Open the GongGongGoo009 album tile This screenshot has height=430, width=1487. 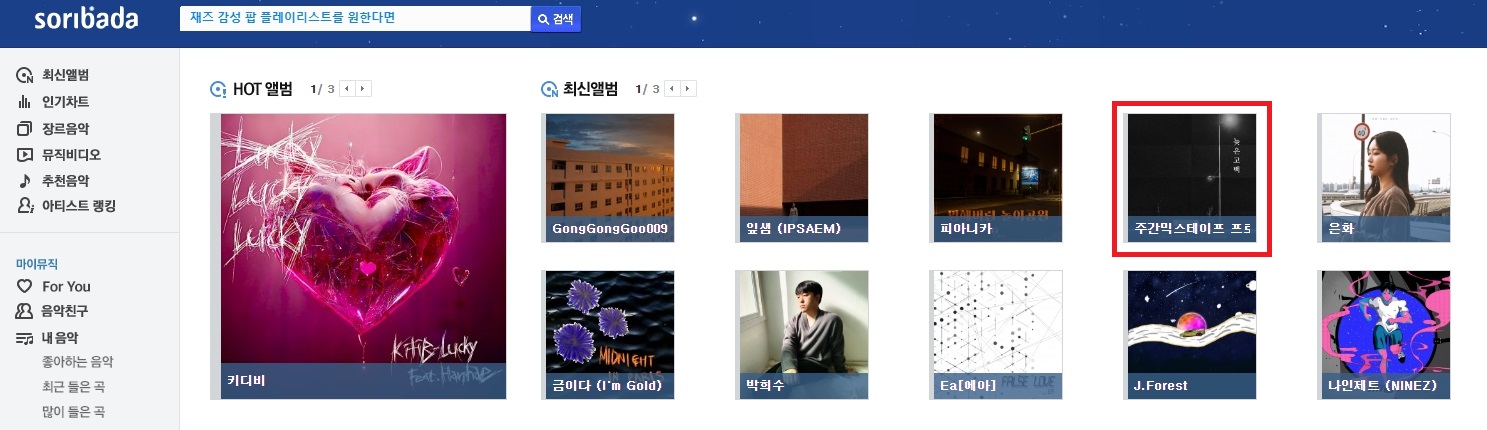[x=609, y=178]
